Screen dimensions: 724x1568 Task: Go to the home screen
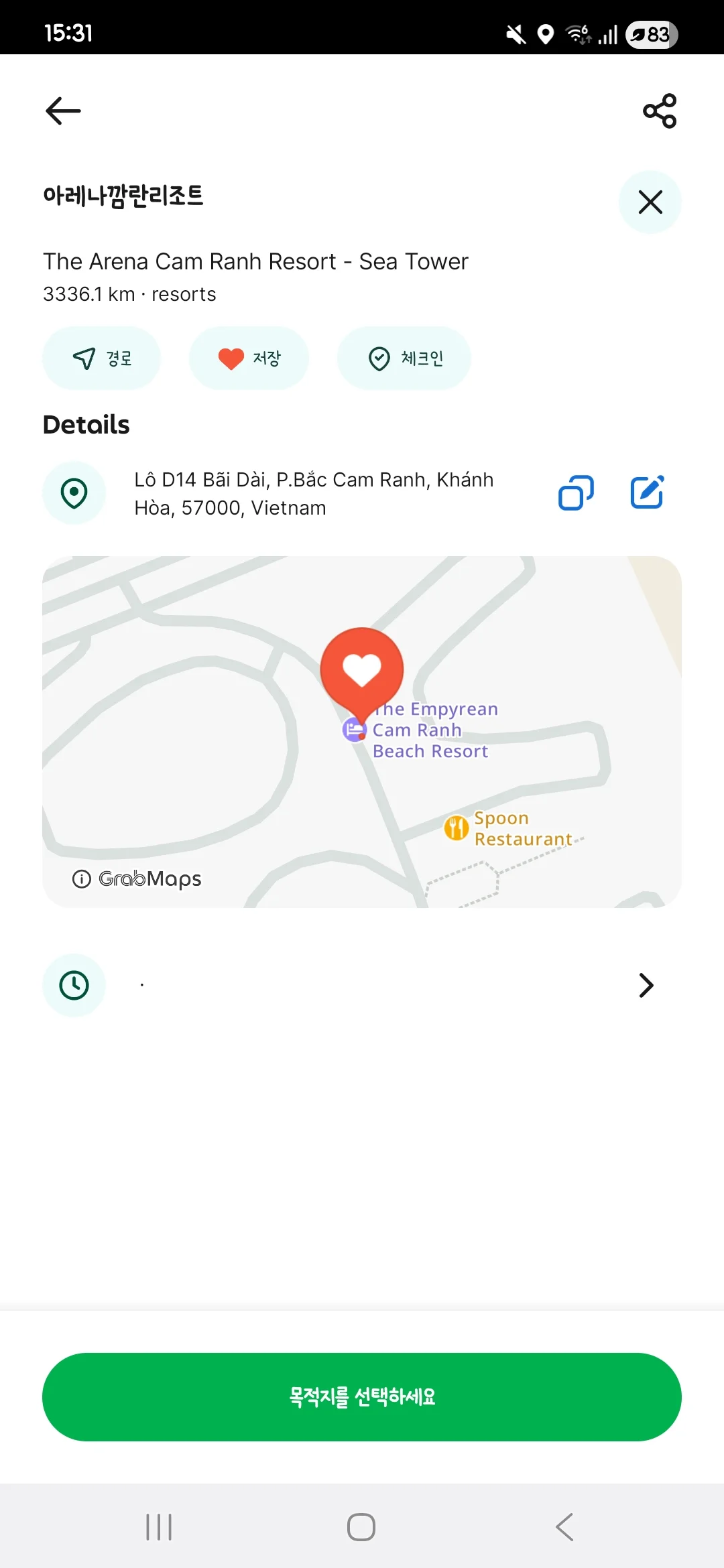coord(361,1527)
